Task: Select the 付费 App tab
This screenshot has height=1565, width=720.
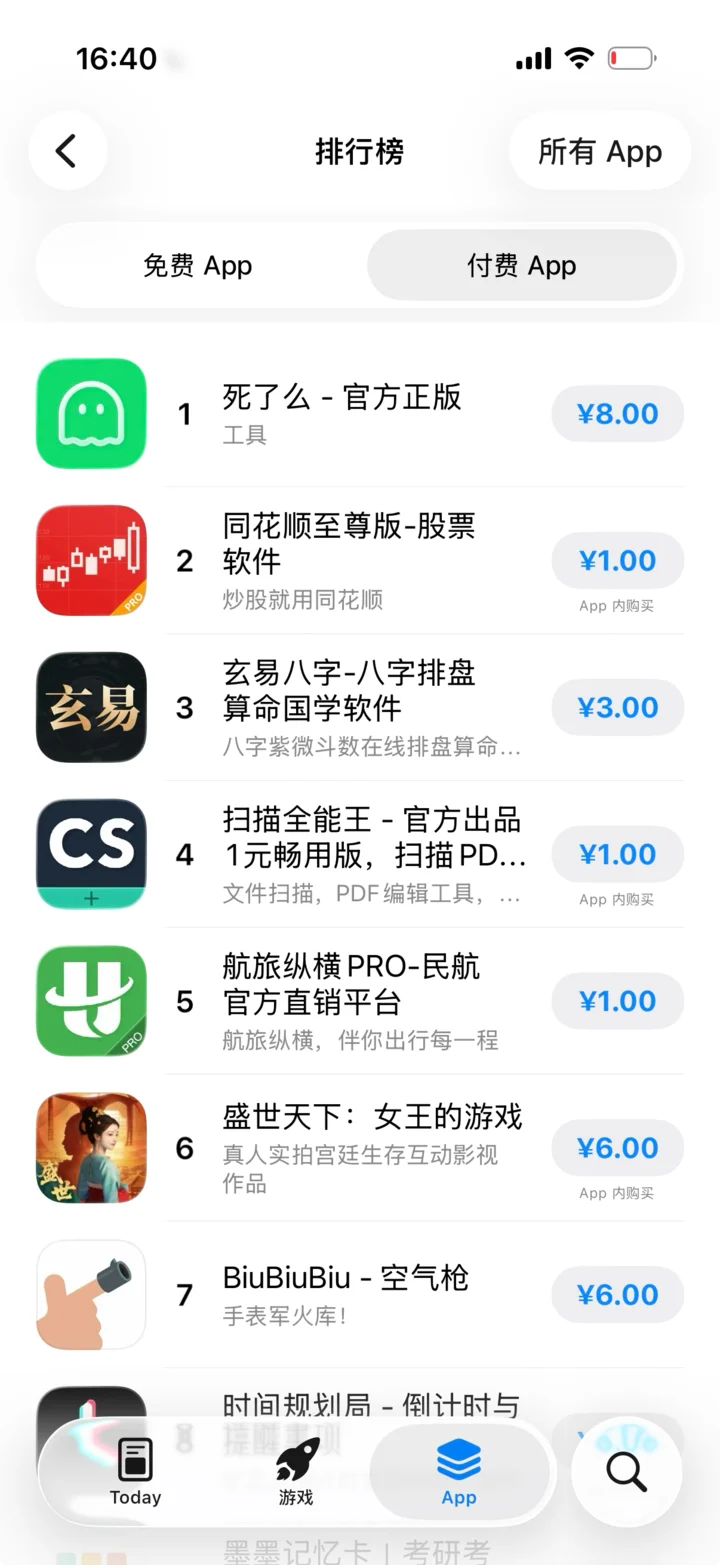Action: coord(521,266)
